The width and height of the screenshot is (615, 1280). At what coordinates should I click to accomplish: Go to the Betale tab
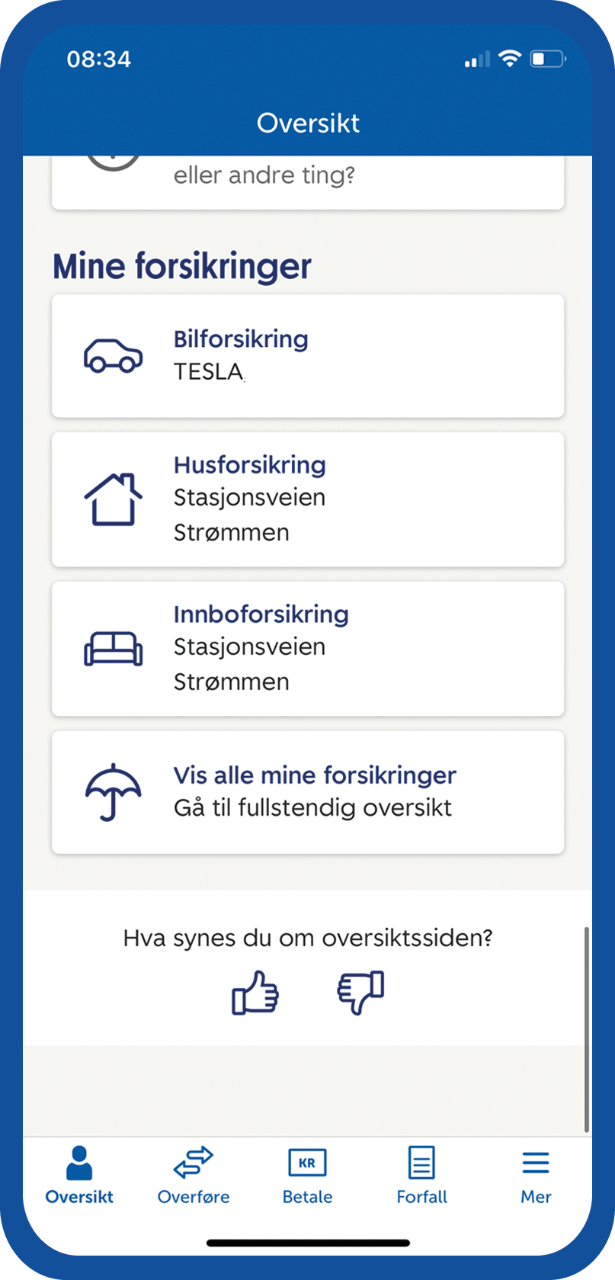point(307,1175)
